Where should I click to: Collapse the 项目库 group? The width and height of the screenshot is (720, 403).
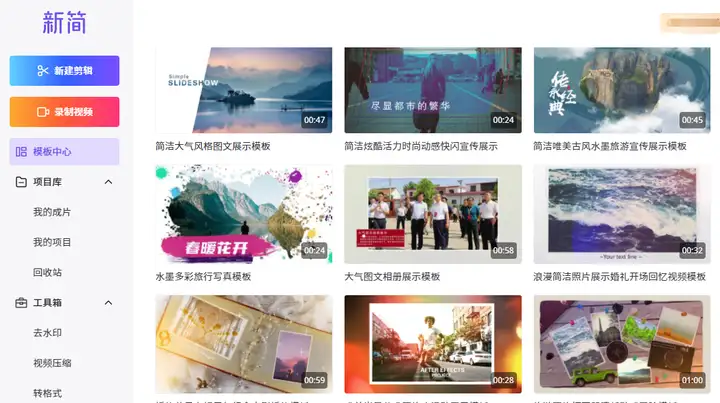point(108,182)
